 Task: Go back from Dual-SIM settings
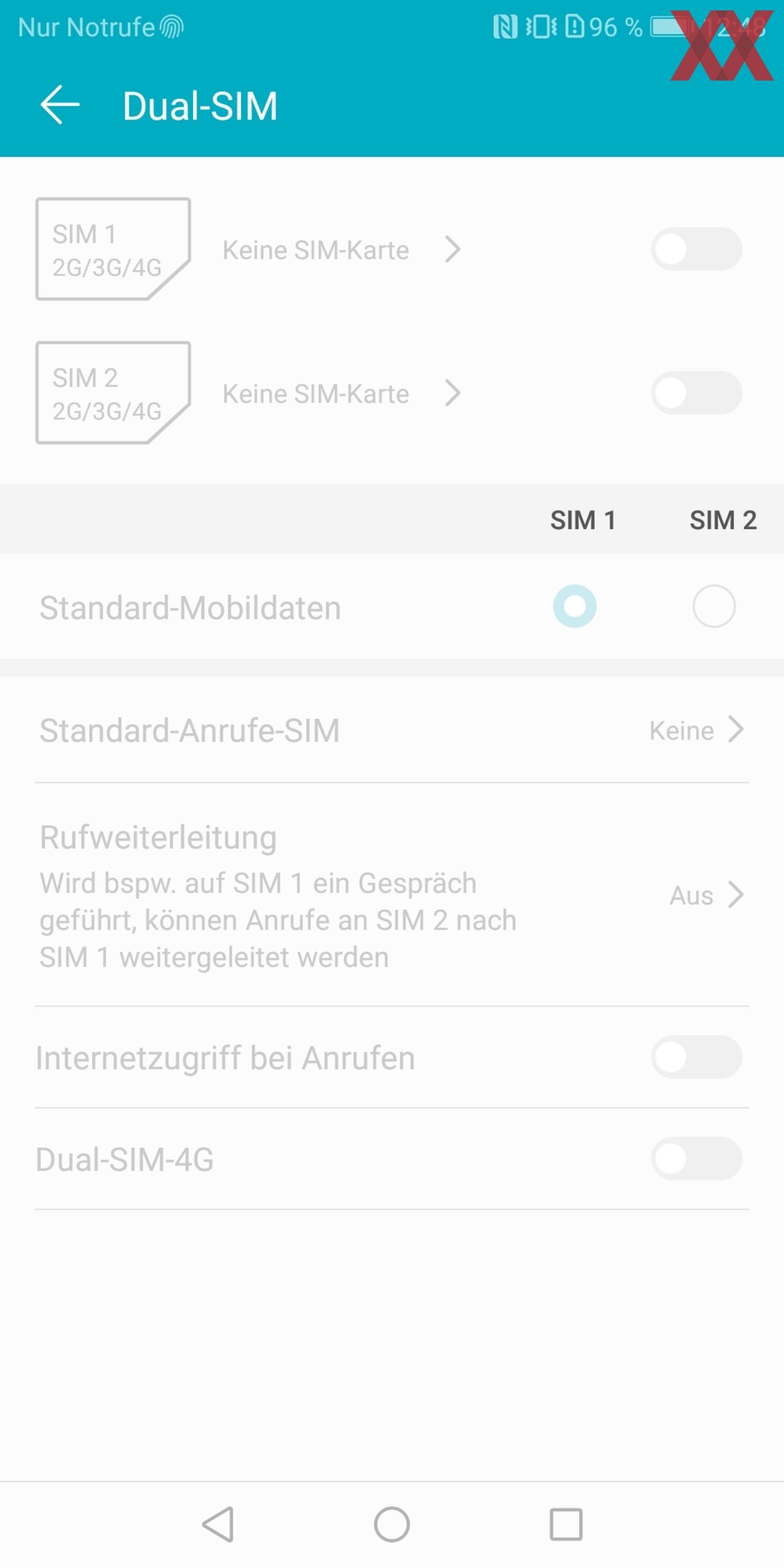pos(59,105)
